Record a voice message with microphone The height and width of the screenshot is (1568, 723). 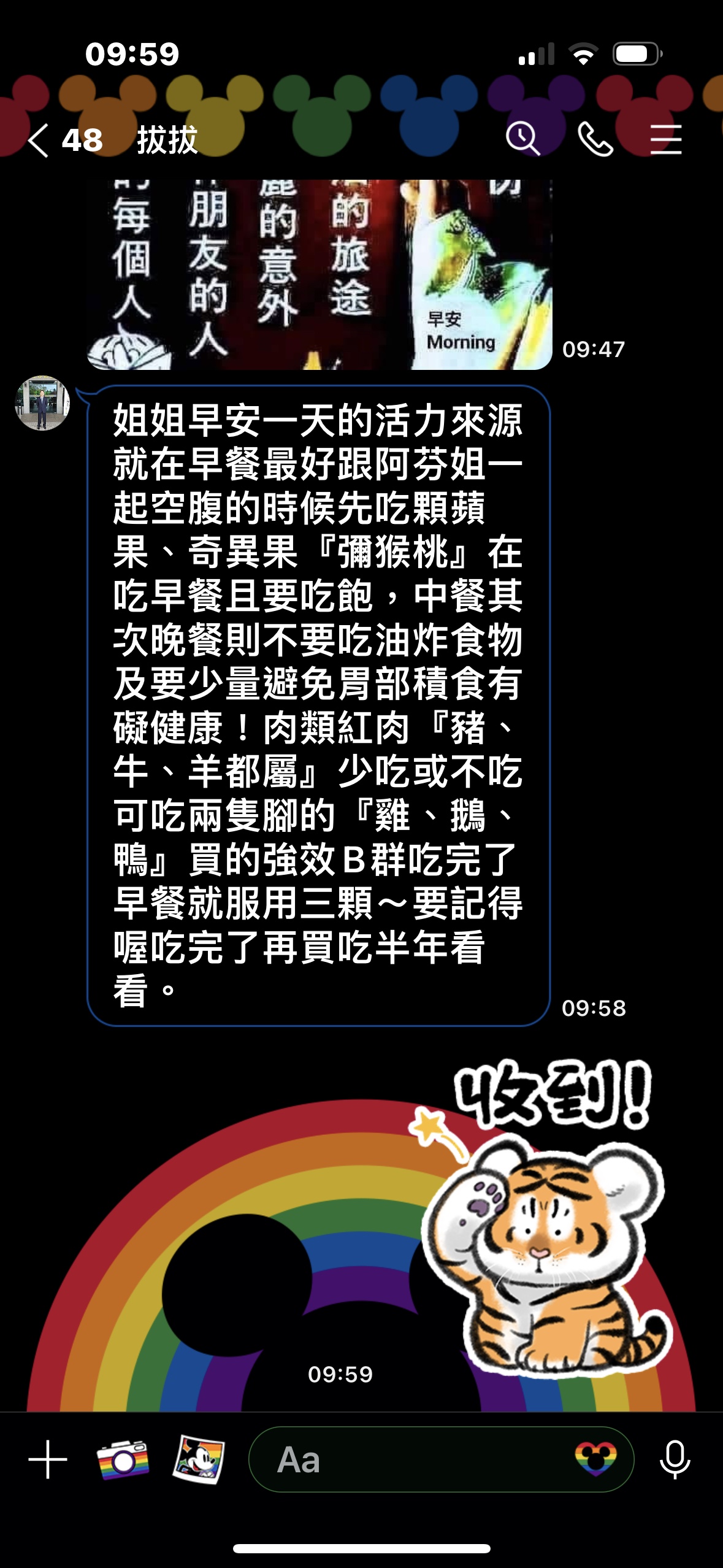675,1459
